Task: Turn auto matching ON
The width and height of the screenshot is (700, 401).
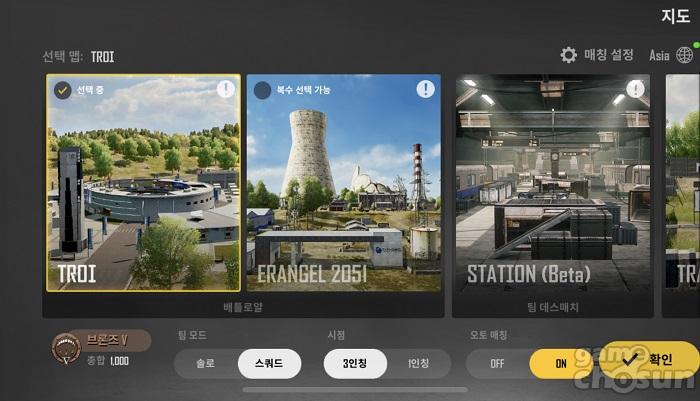Action: pyautogui.click(x=560, y=364)
